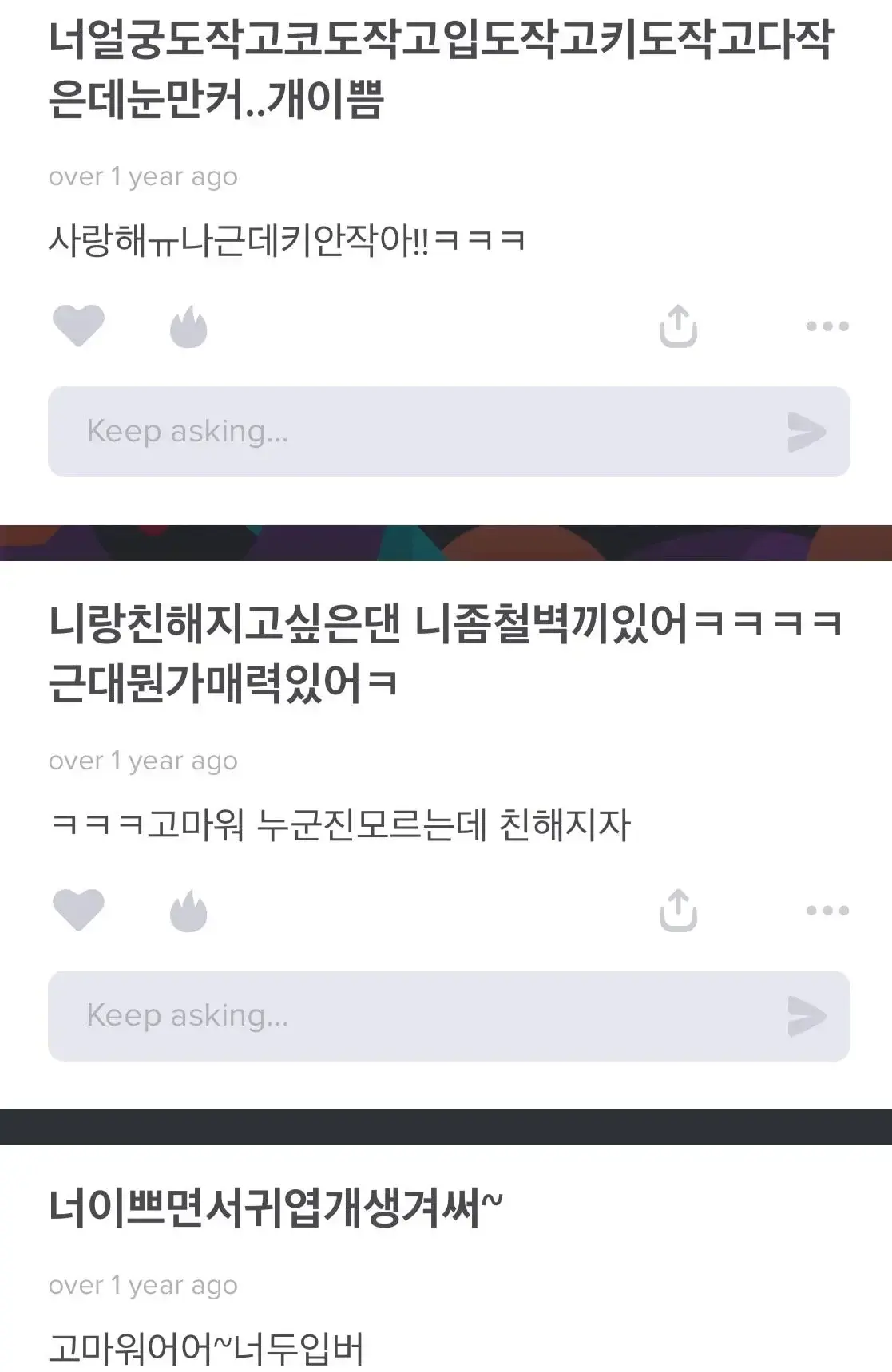Tap the fire icon under '사랑해ㅠ나근데키안작아'
The image size is (892, 1372).
tap(188, 326)
